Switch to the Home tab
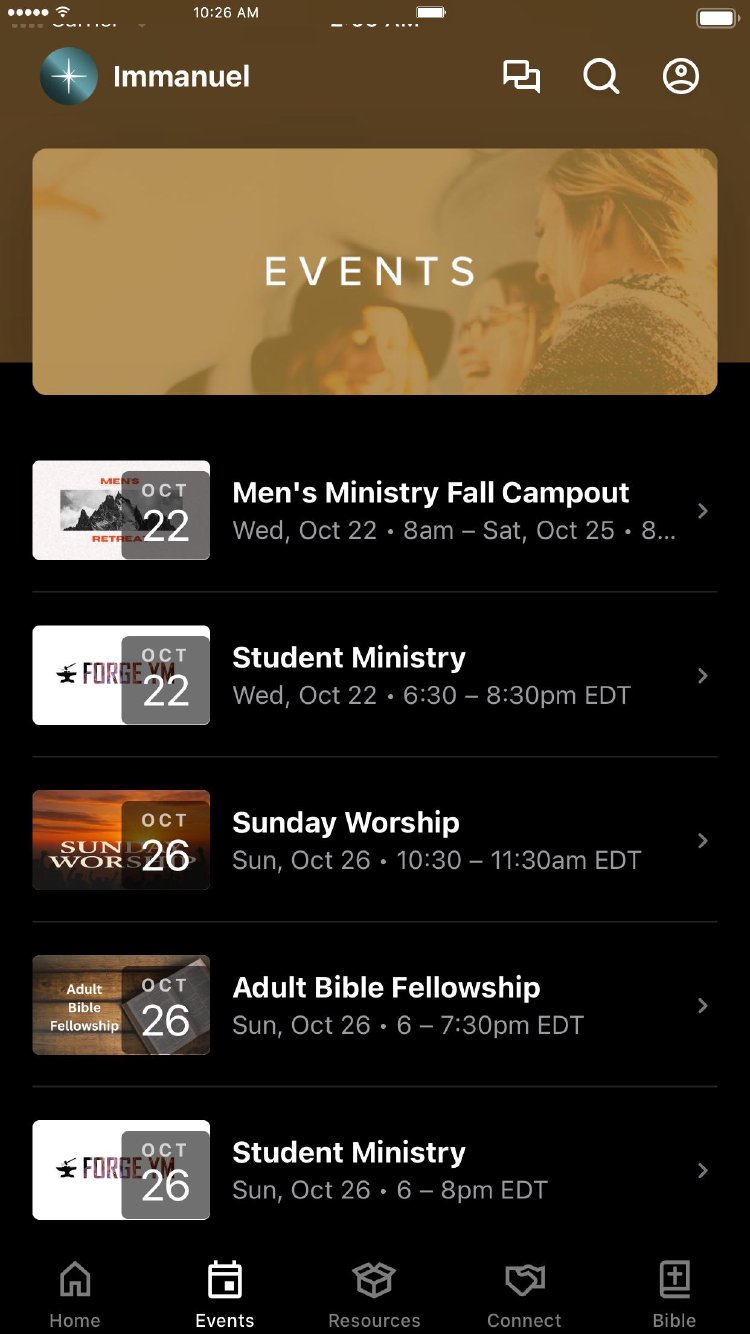The image size is (750, 1334). [x=75, y=1294]
